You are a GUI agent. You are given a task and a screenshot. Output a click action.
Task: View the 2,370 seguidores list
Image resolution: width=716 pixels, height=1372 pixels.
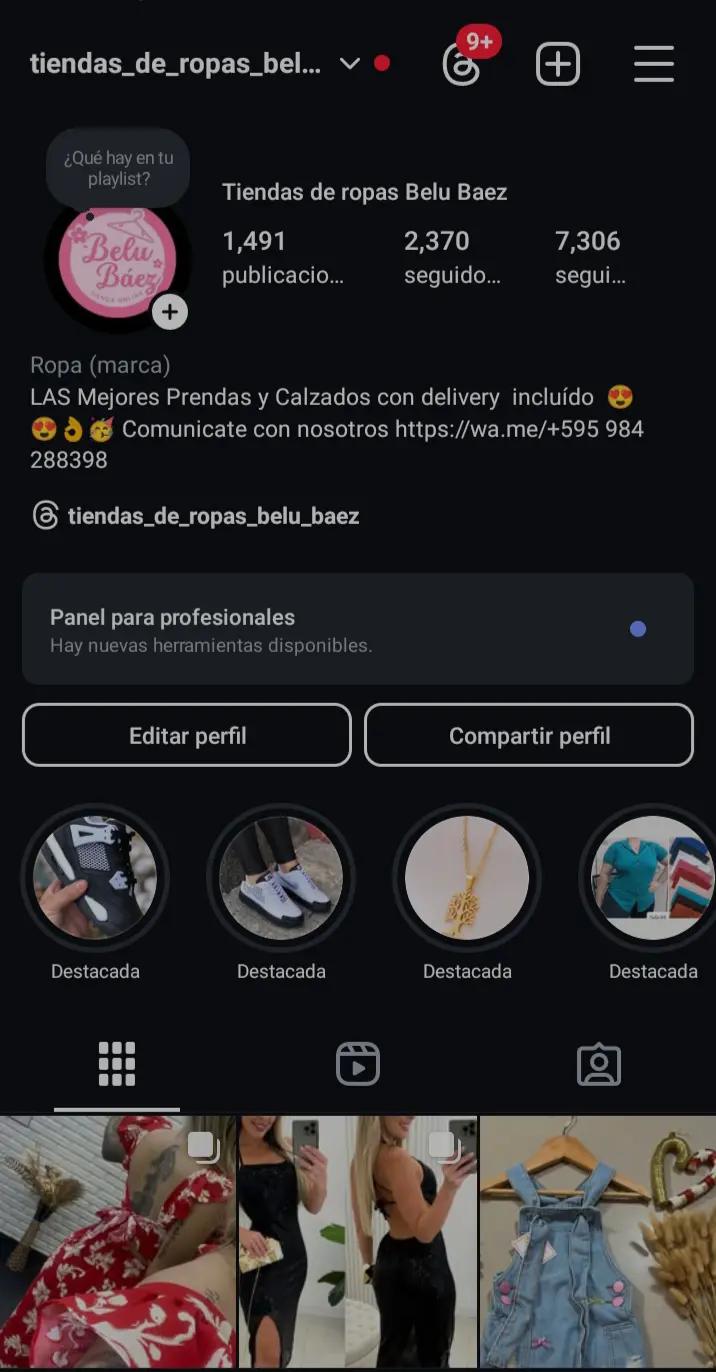click(452, 257)
